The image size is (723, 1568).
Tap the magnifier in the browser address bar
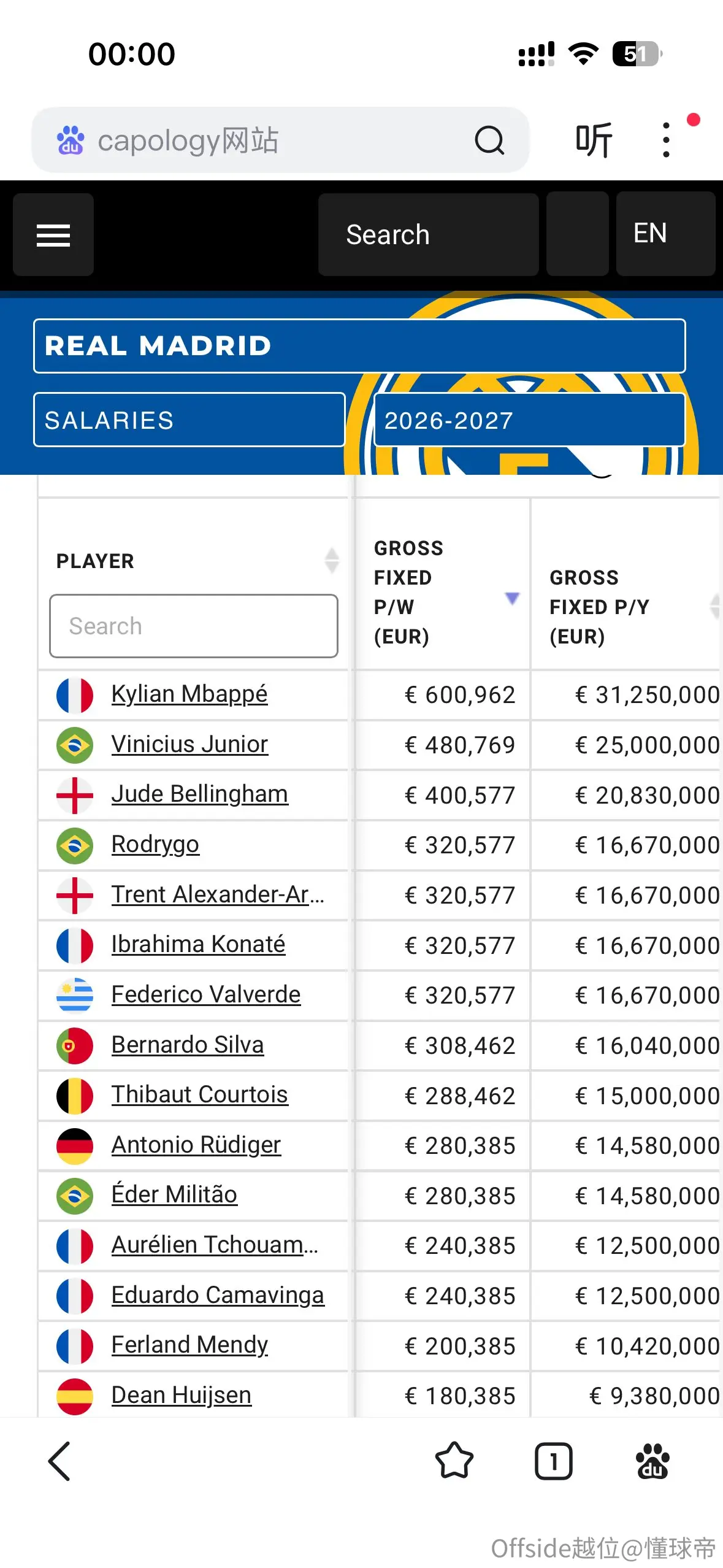(x=489, y=140)
